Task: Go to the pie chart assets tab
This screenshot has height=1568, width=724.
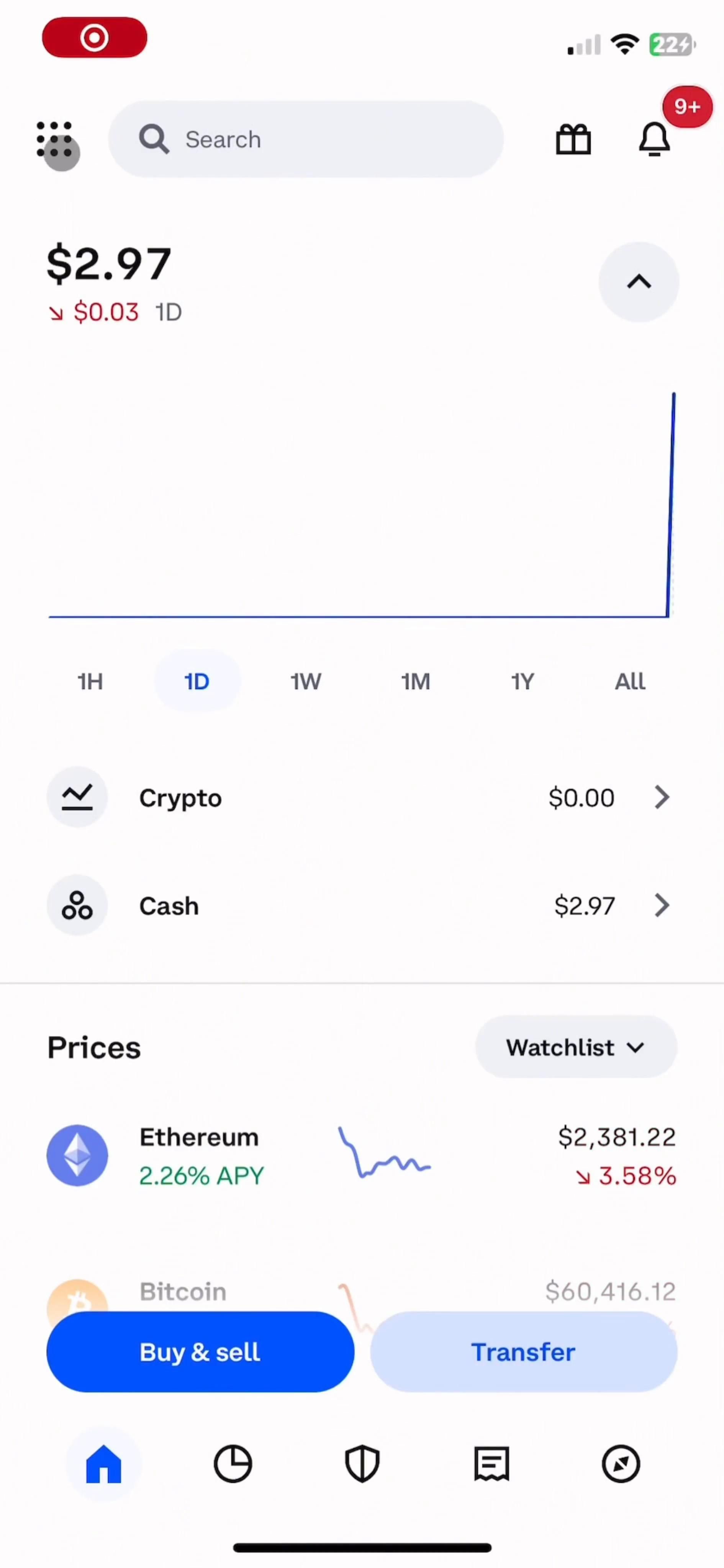Action: (x=233, y=1463)
